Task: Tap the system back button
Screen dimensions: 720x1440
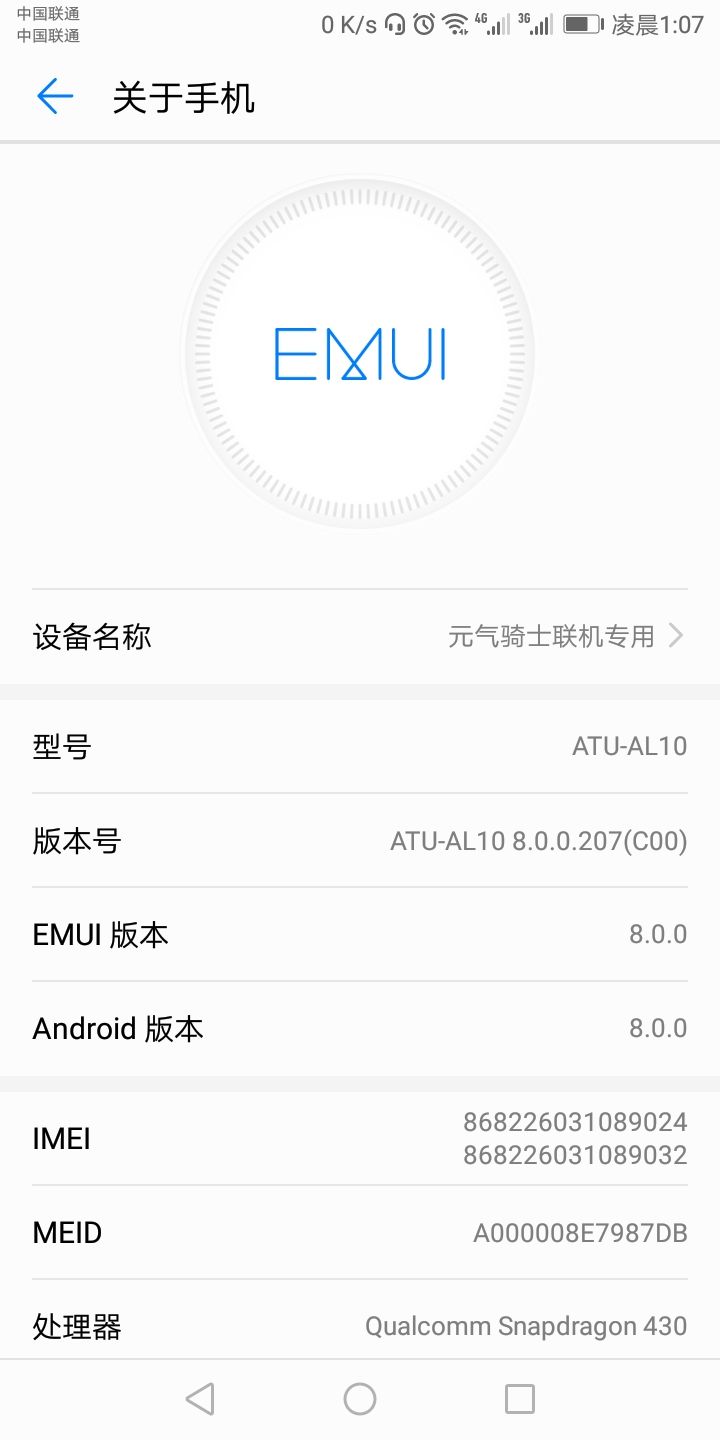Action: (200, 1398)
